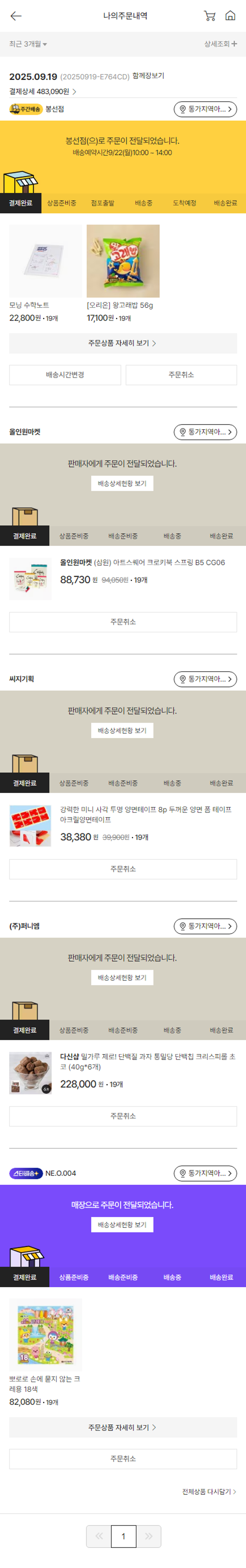Go to the home icon

click(230, 16)
